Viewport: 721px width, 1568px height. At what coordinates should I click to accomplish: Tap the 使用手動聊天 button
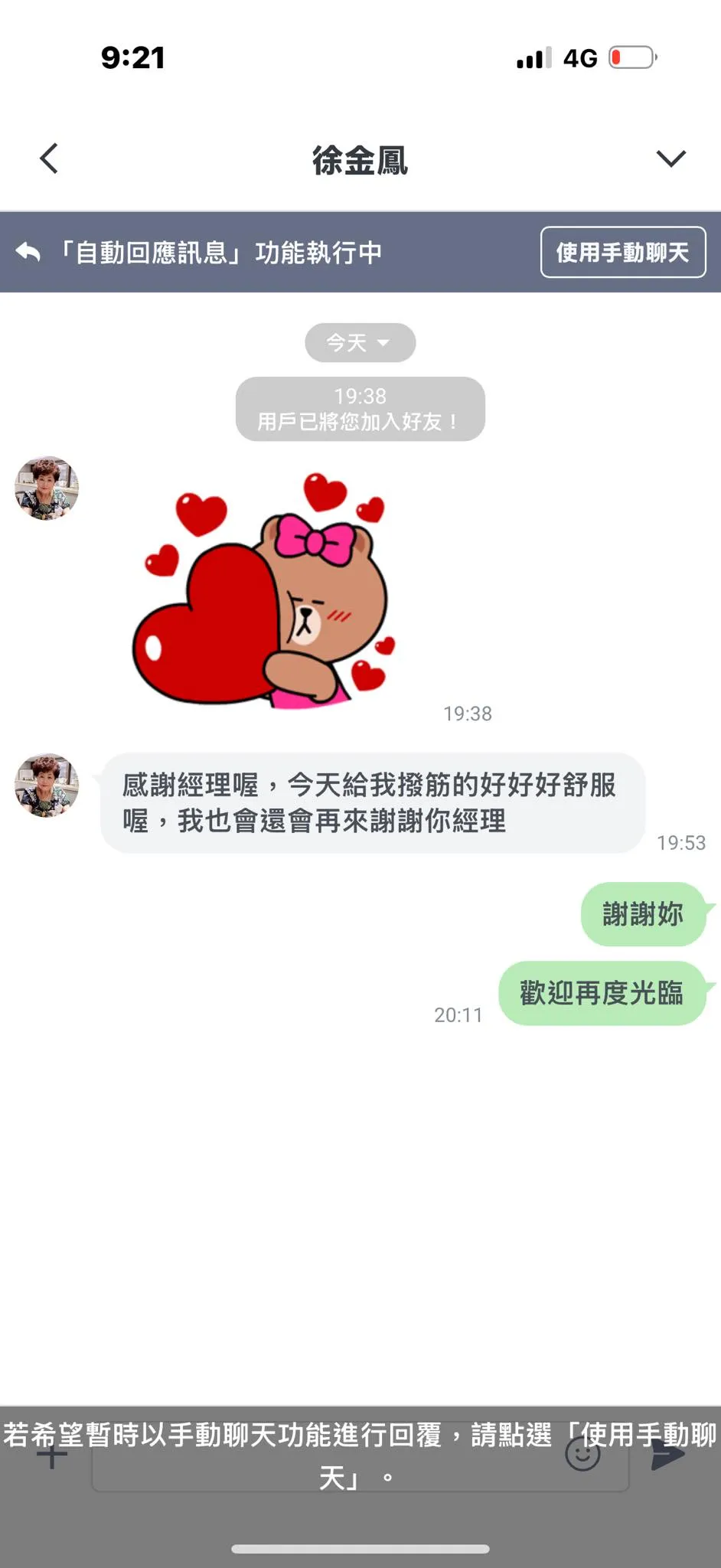point(622,252)
